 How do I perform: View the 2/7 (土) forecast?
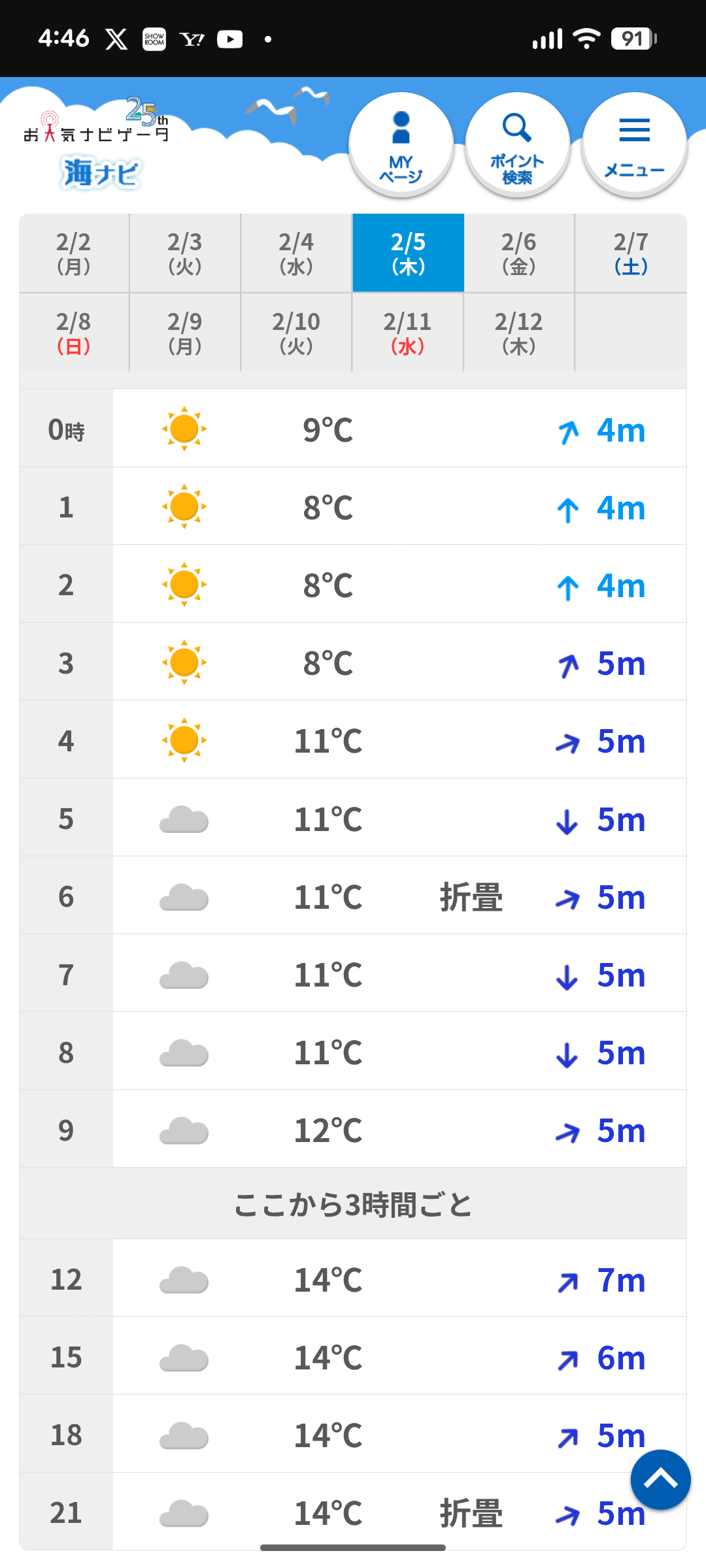631,253
